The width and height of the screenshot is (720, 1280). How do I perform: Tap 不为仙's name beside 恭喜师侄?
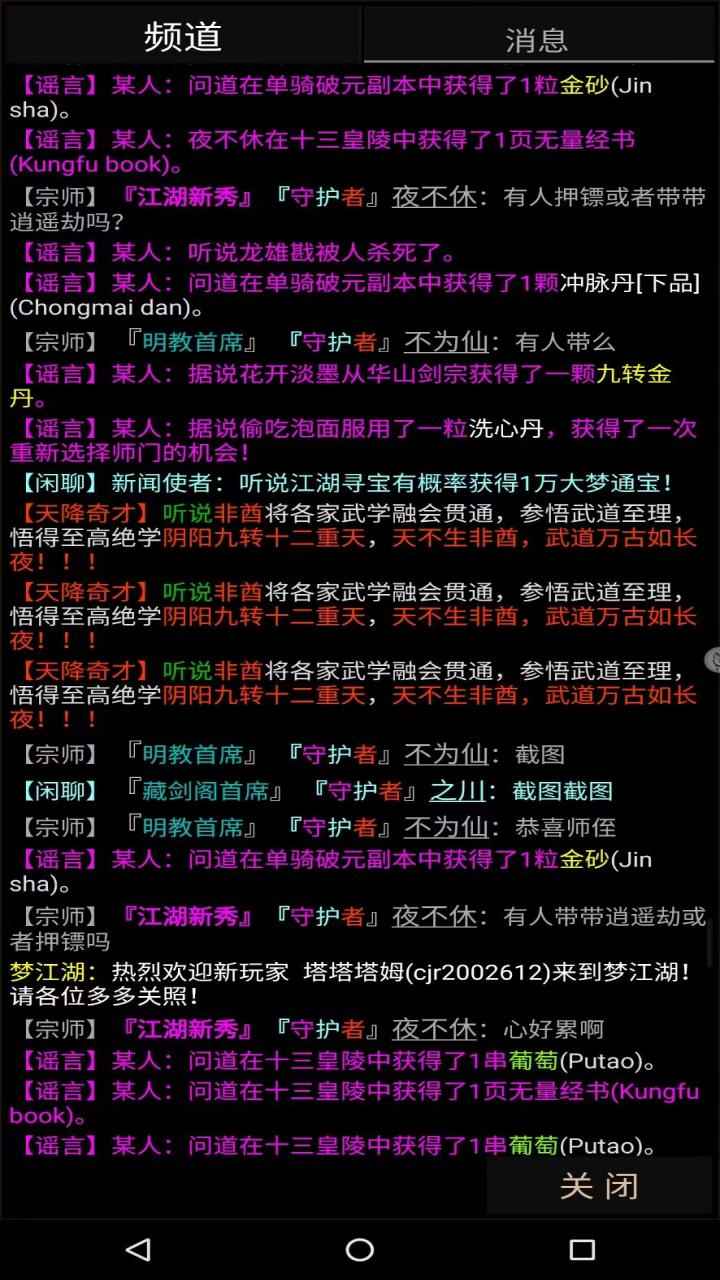(x=446, y=827)
